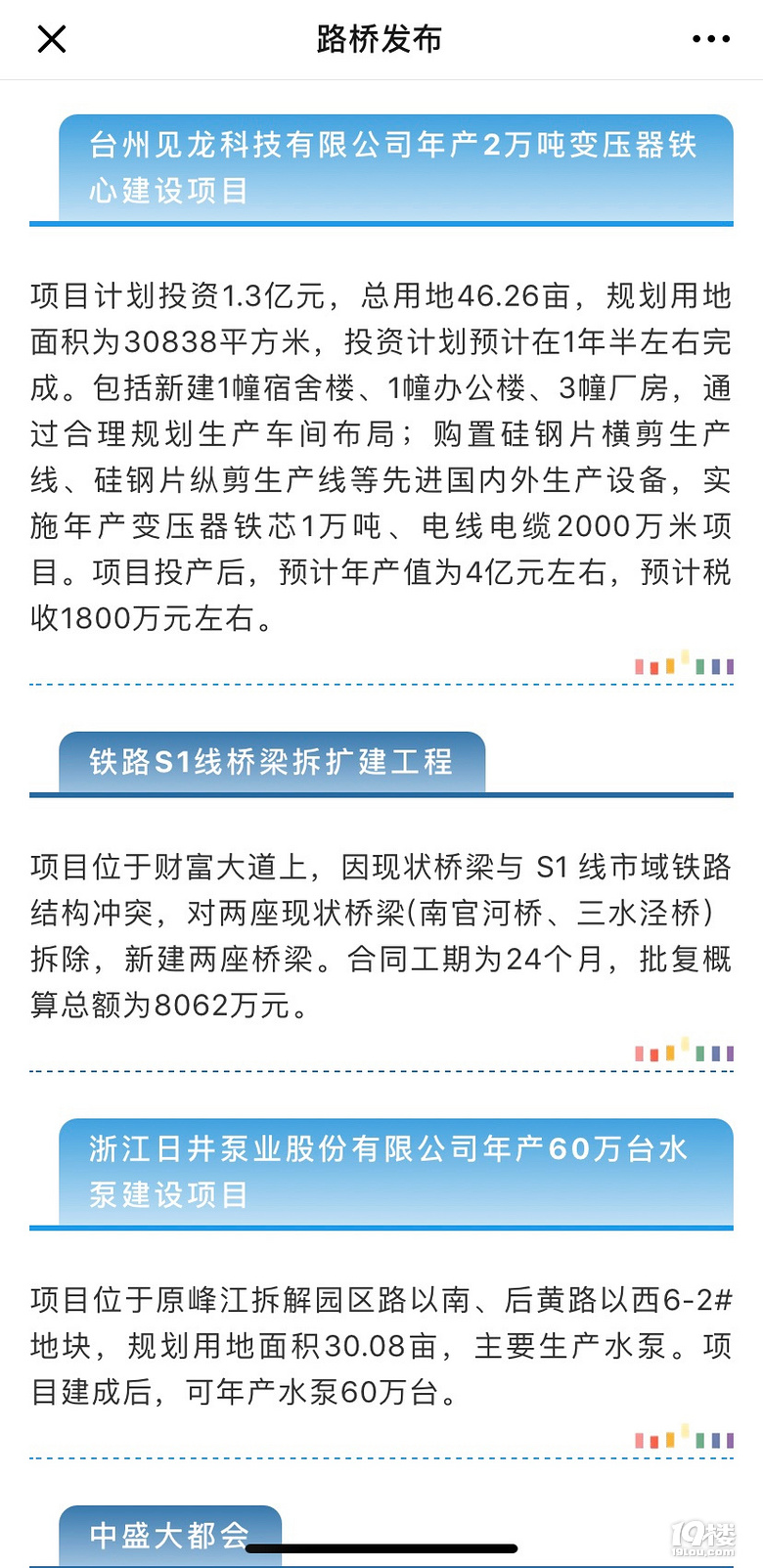
Task: Click the dashed divider below the 铁路S1线 text
Action: [381, 1072]
